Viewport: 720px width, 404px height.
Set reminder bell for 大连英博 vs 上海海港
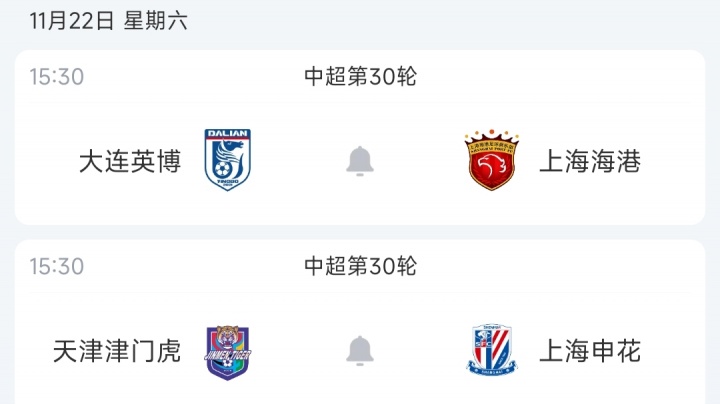pyautogui.click(x=360, y=160)
